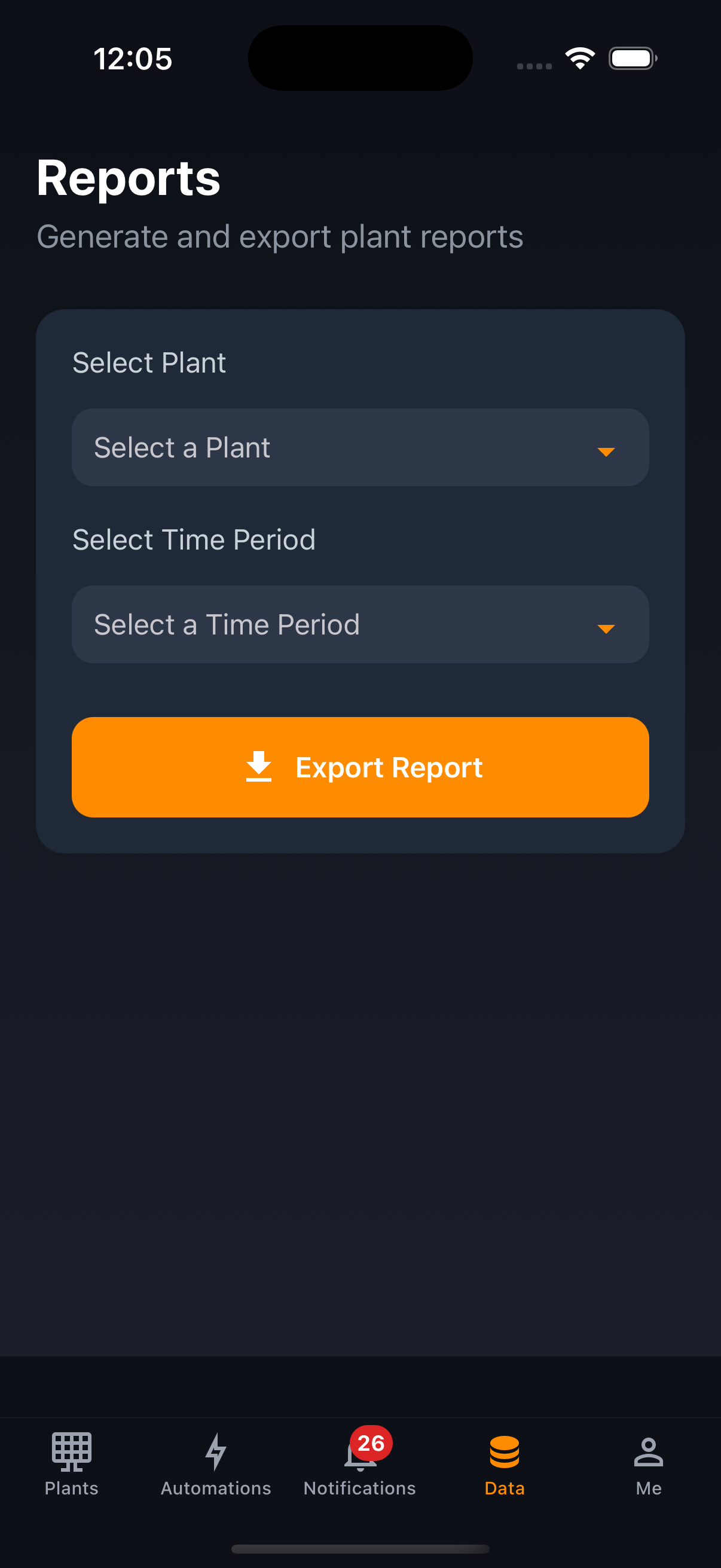Click the Reports page title

click(x=129, y=178)
